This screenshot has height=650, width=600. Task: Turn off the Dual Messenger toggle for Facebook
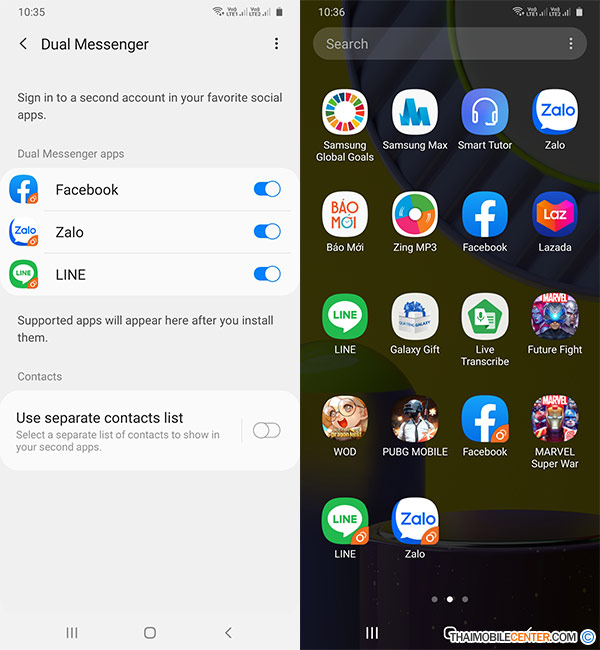click(x=267, y=189)
